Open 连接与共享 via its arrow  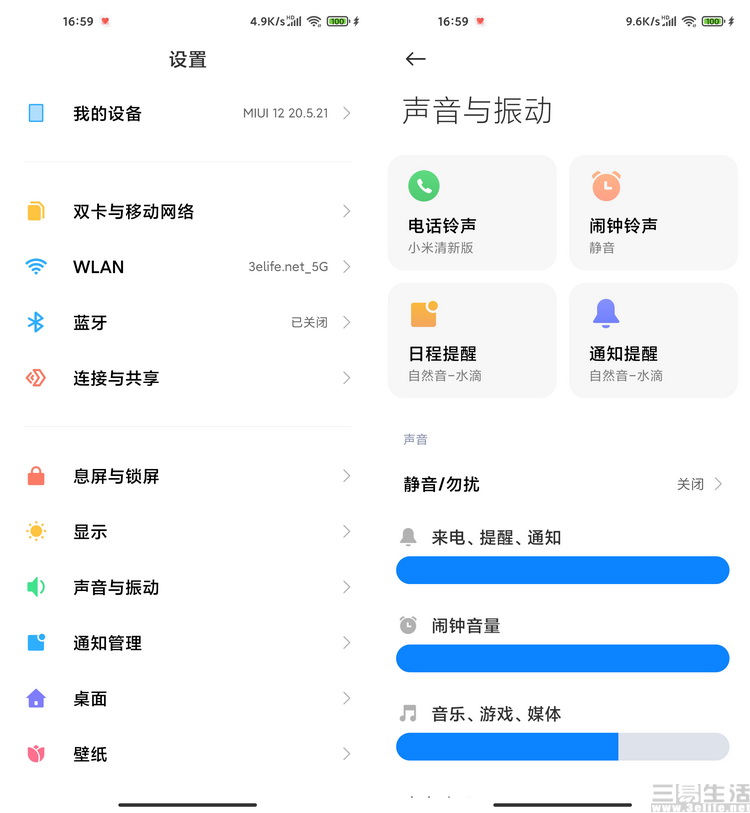(x=345, y=378)
